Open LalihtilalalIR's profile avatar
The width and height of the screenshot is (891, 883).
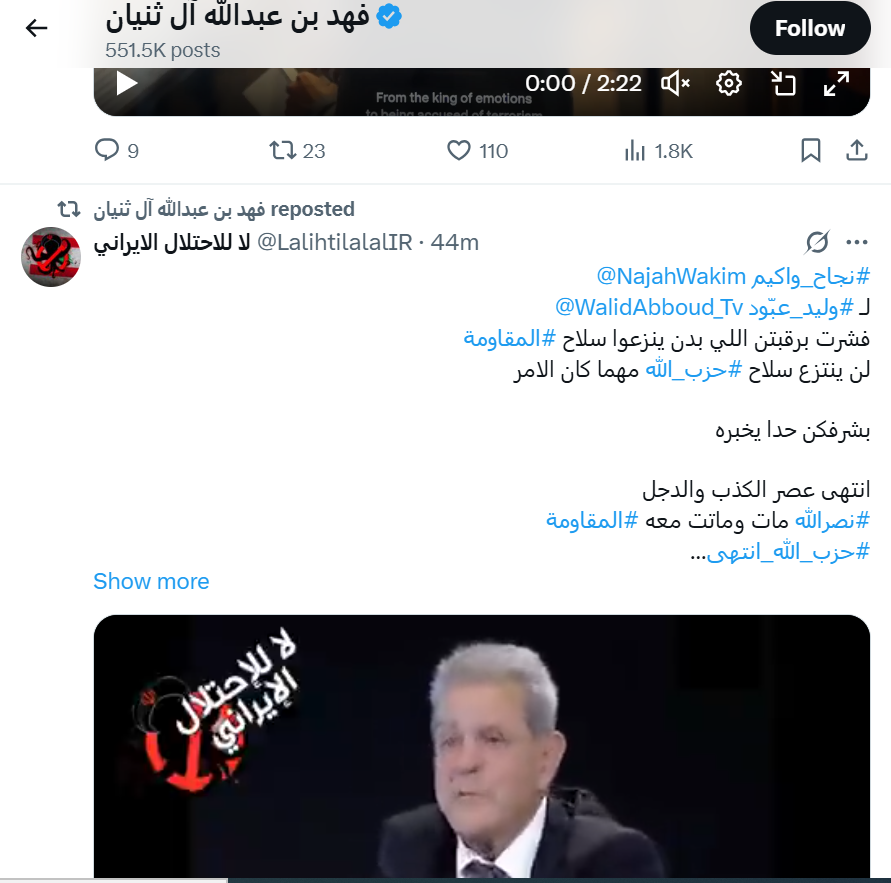click(50, 256)
